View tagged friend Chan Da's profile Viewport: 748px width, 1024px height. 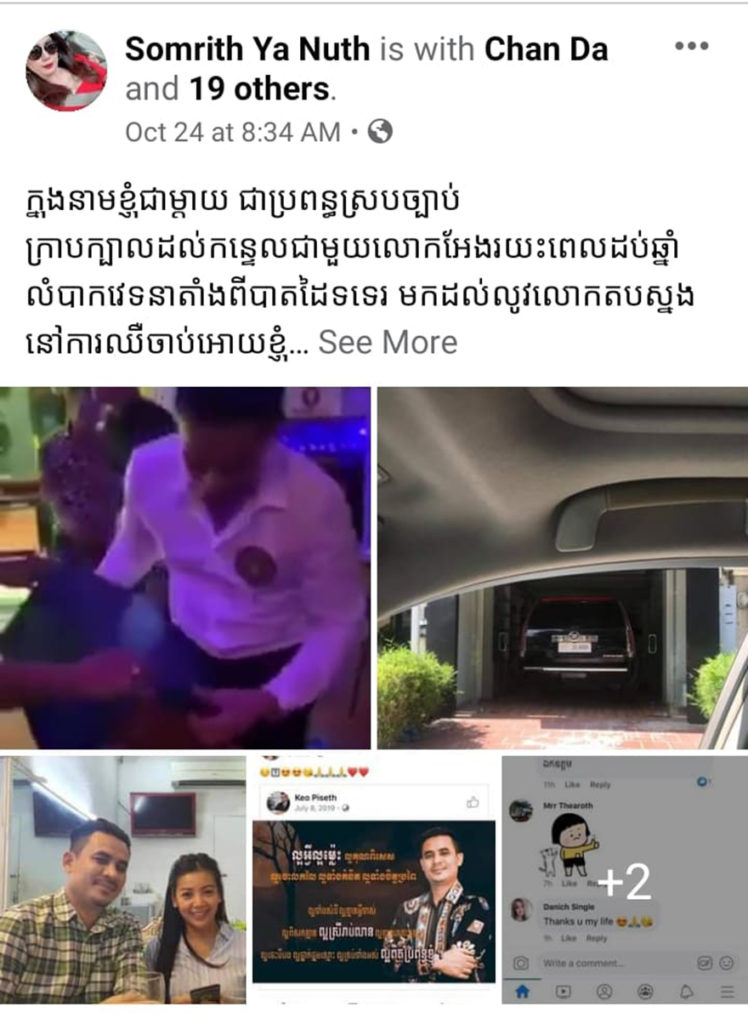[546, 50]
